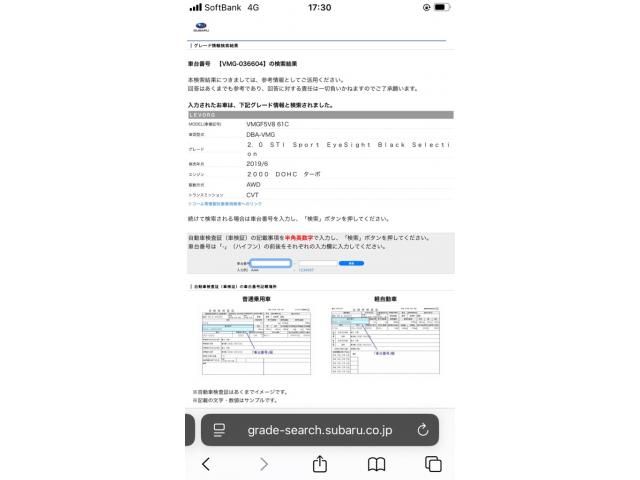Tap the first chassis number input field
Screen dimensions: 640x480
pos(270,263)
